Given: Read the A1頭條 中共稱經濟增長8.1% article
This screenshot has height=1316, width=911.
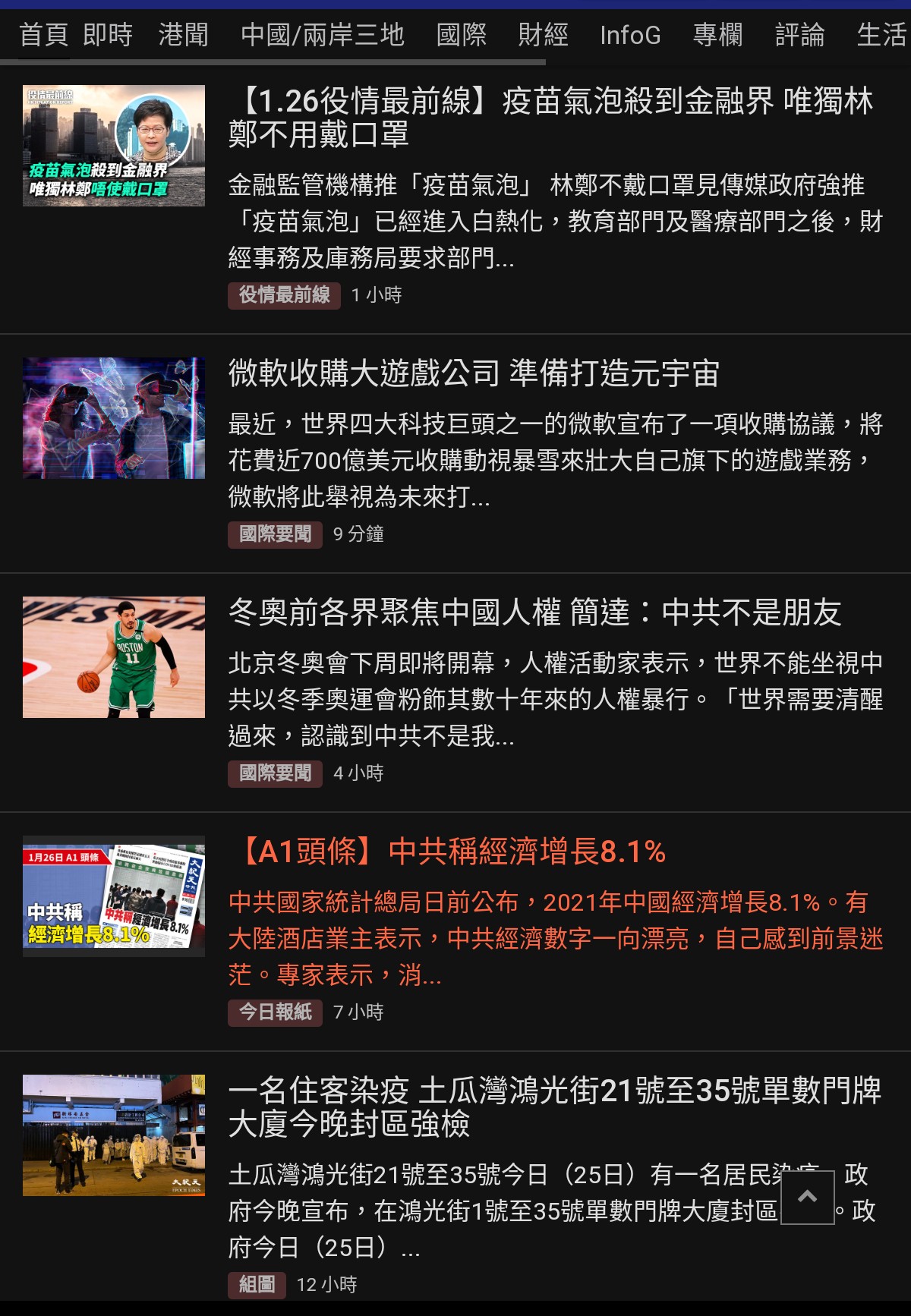Looking at the screenshot, I should 453,852.
